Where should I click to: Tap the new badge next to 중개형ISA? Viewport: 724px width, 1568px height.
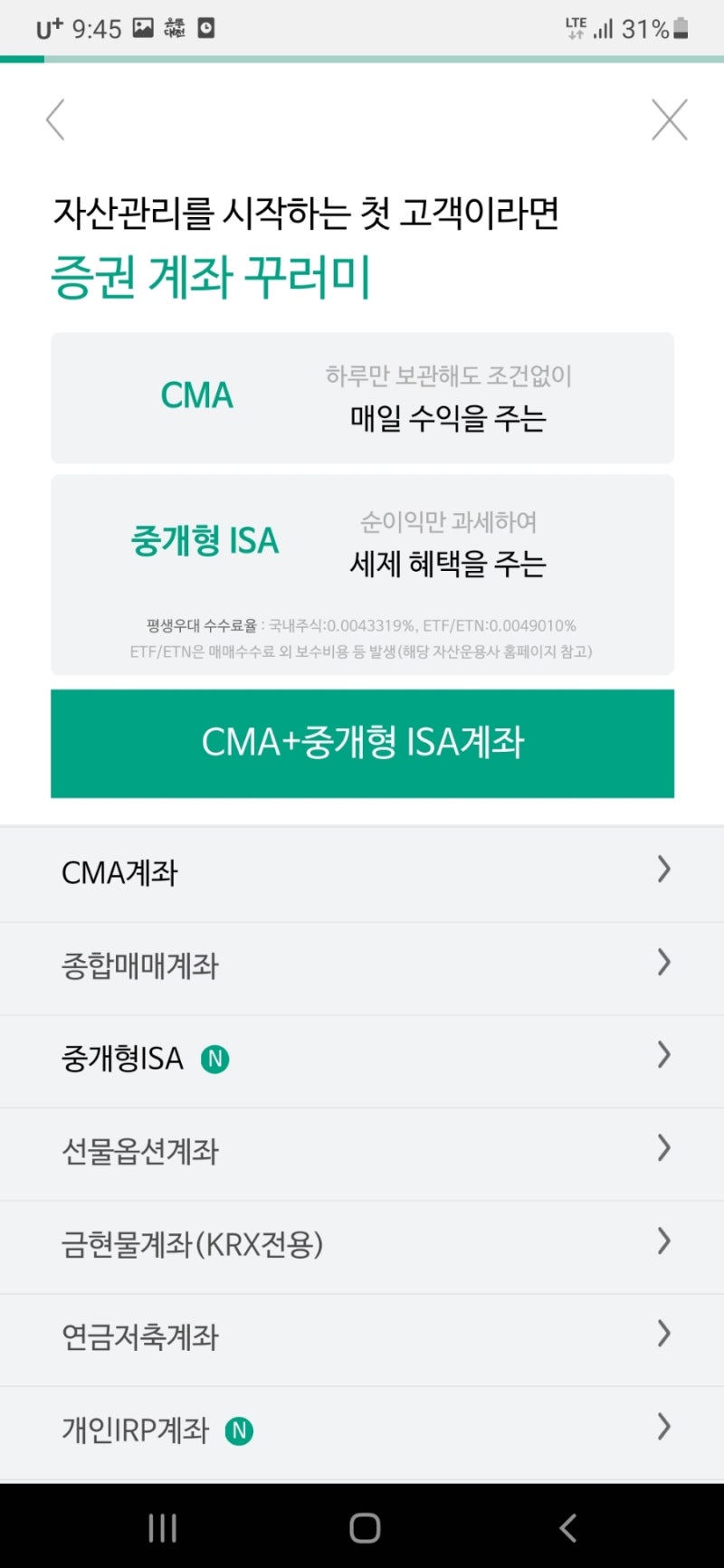click(x=215, y=1058)
